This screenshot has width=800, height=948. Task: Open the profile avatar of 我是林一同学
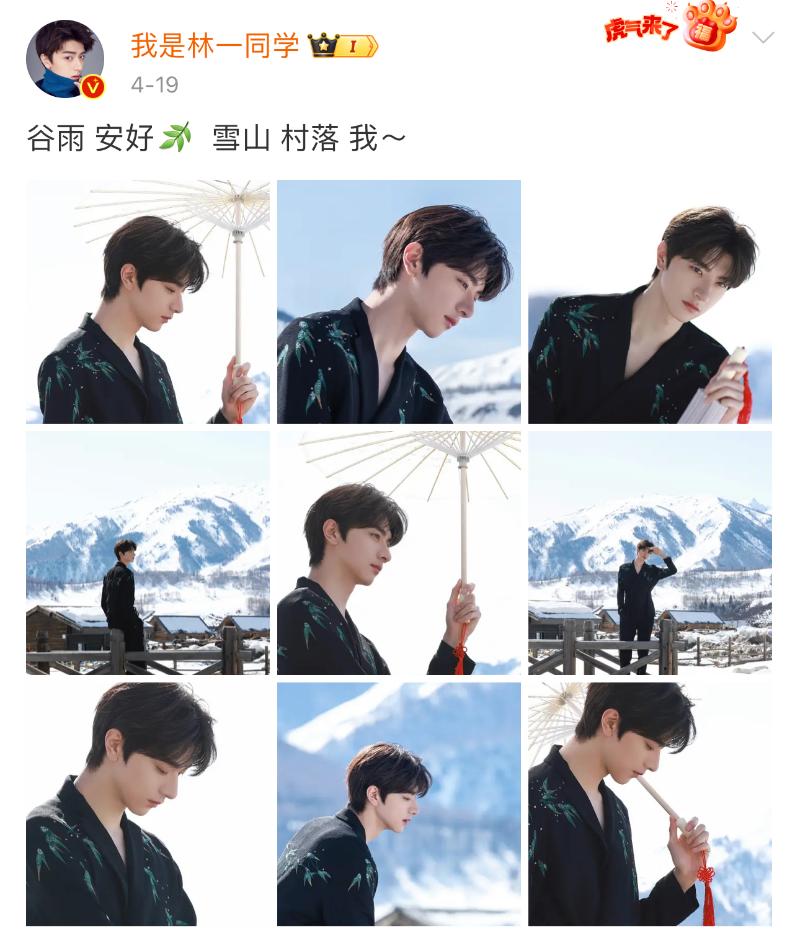coord(65,59)
